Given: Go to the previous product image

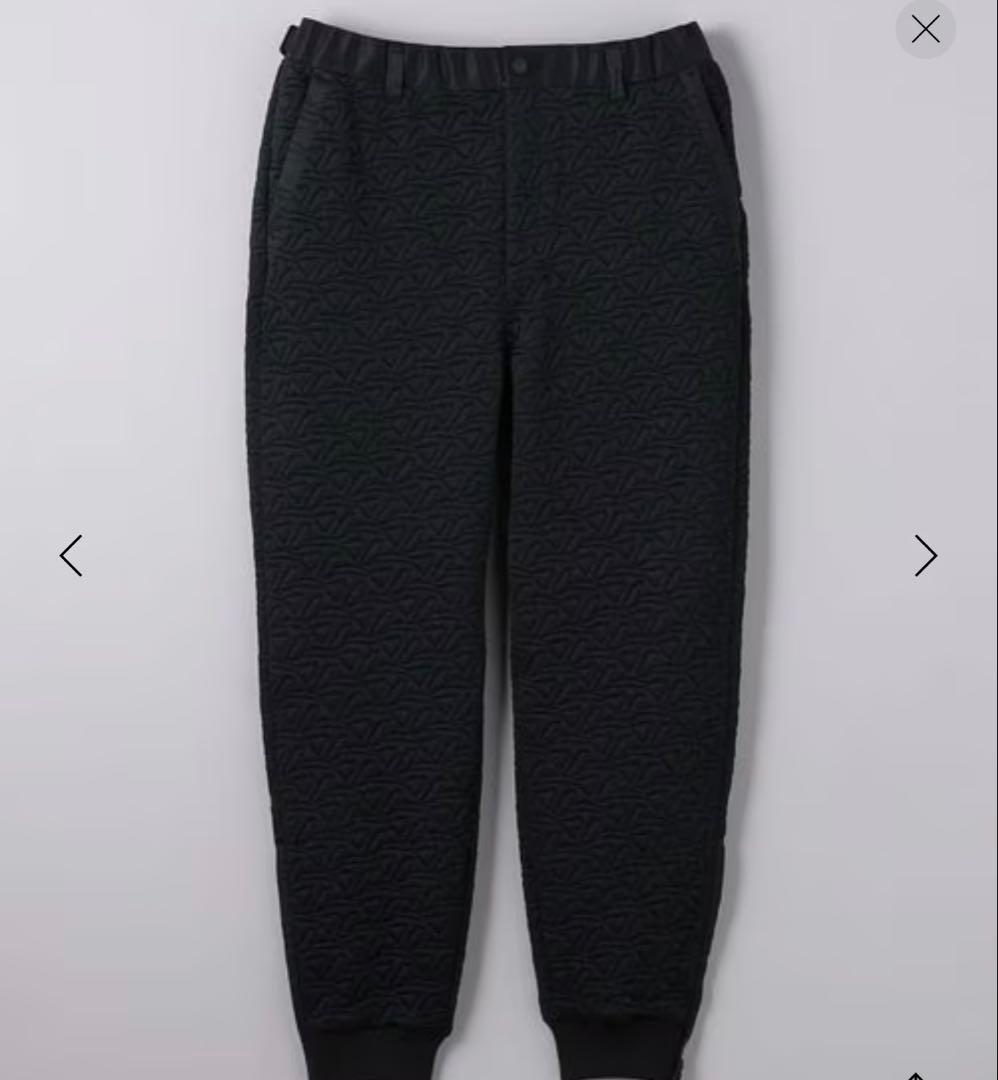Looking at the screenshot, I should pos(71,556).
